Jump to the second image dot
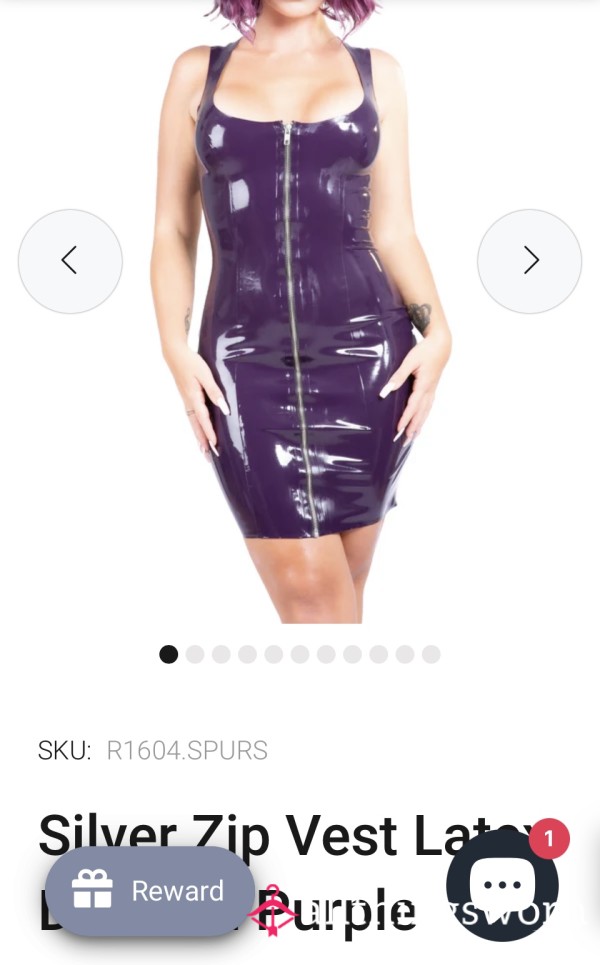600x965 pixels. 195,654
